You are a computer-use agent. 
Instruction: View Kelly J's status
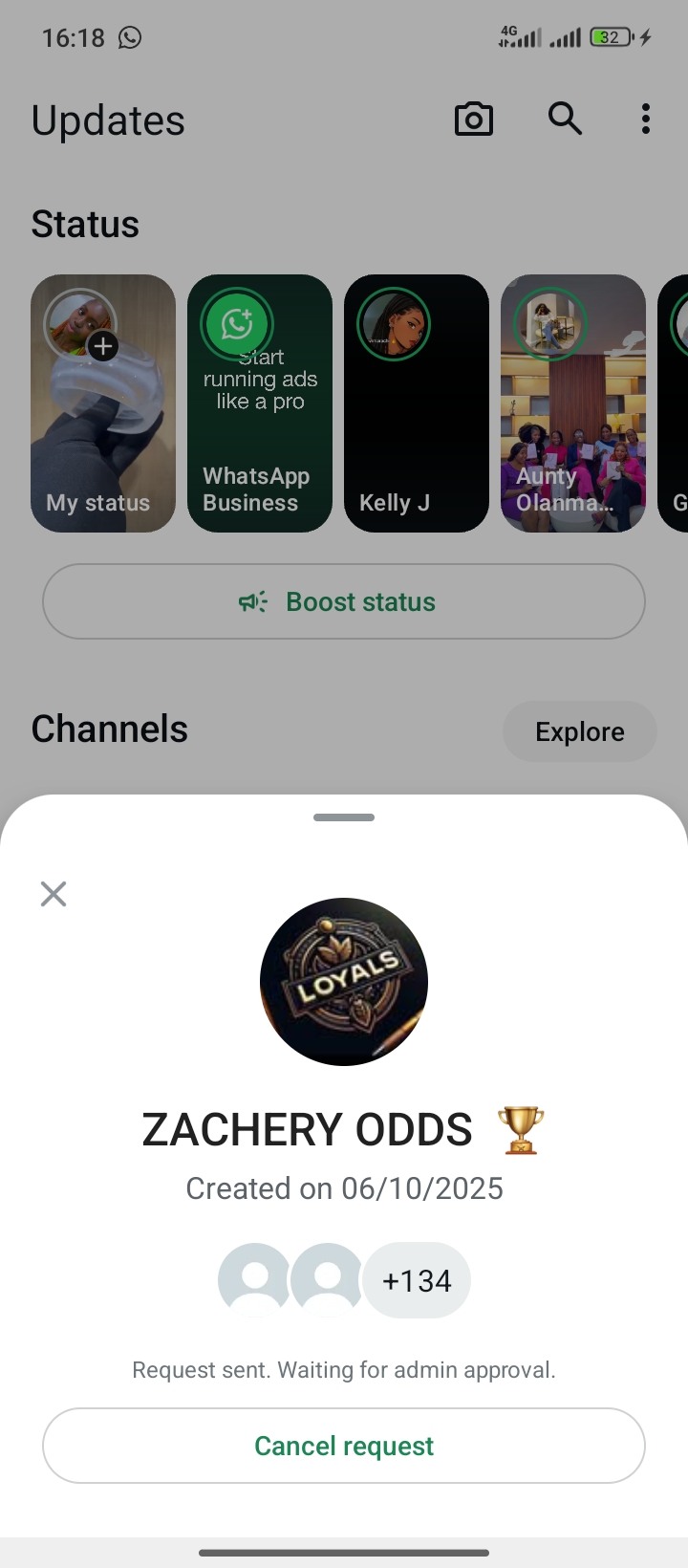(417, 403)
